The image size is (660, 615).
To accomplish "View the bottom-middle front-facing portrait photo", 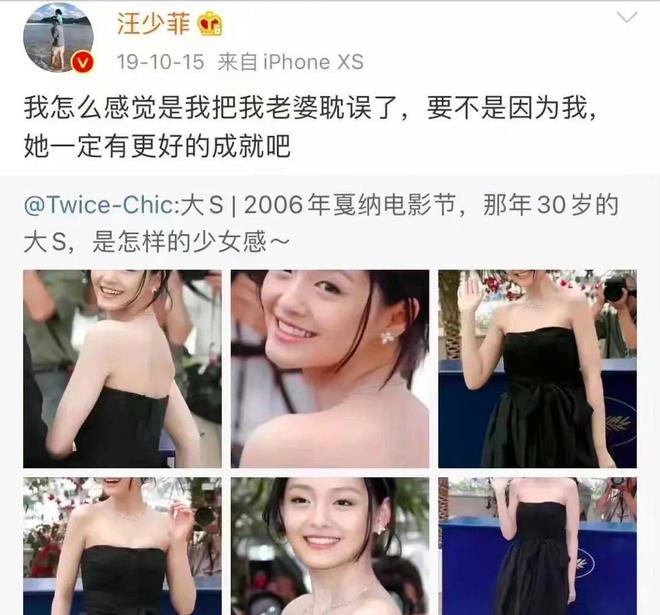I will pyautogui.click(x=329, y=546).
